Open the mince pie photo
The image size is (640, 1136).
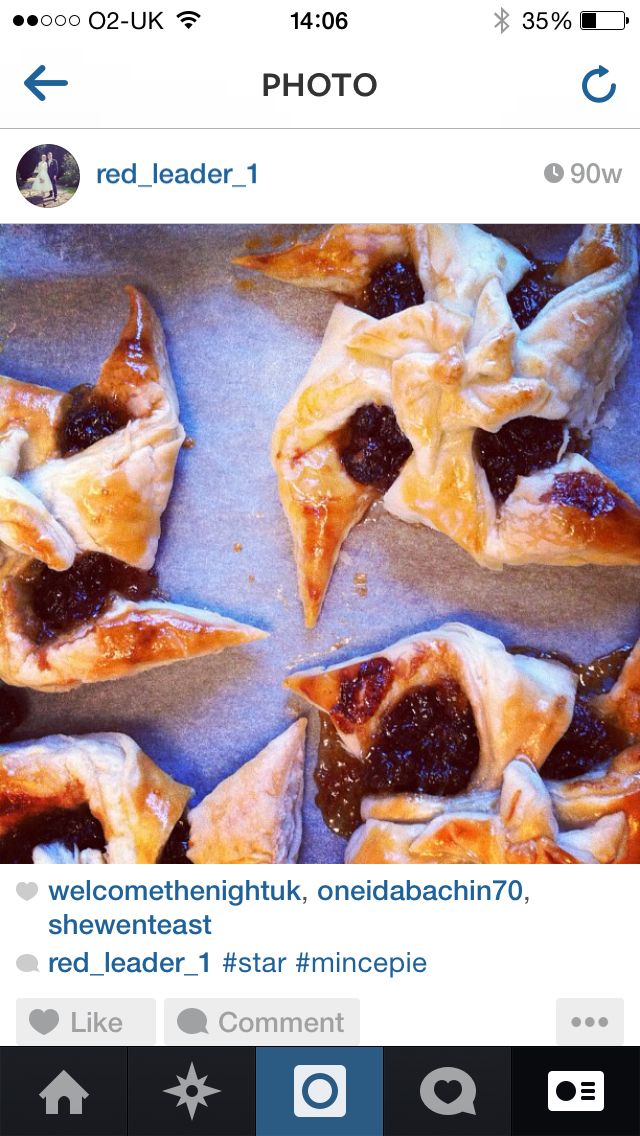[x=320, y=543]
